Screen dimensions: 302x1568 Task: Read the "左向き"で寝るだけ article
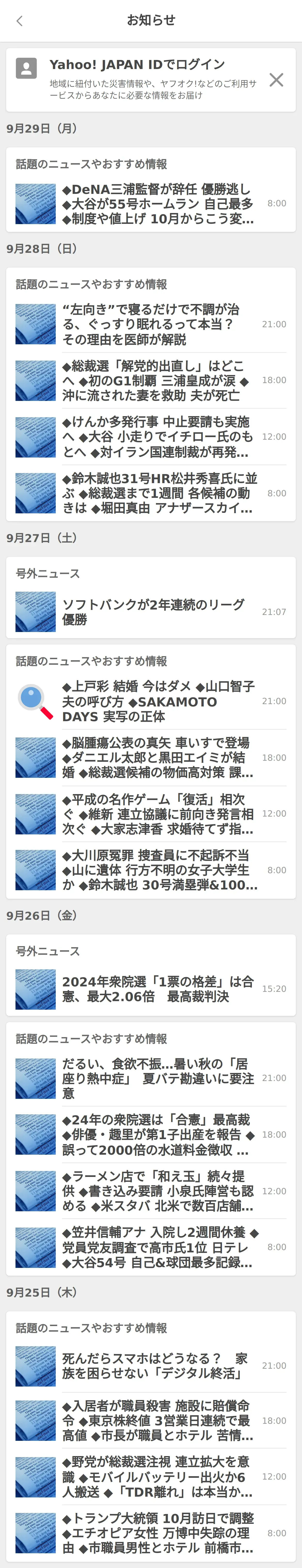(158, 324)
